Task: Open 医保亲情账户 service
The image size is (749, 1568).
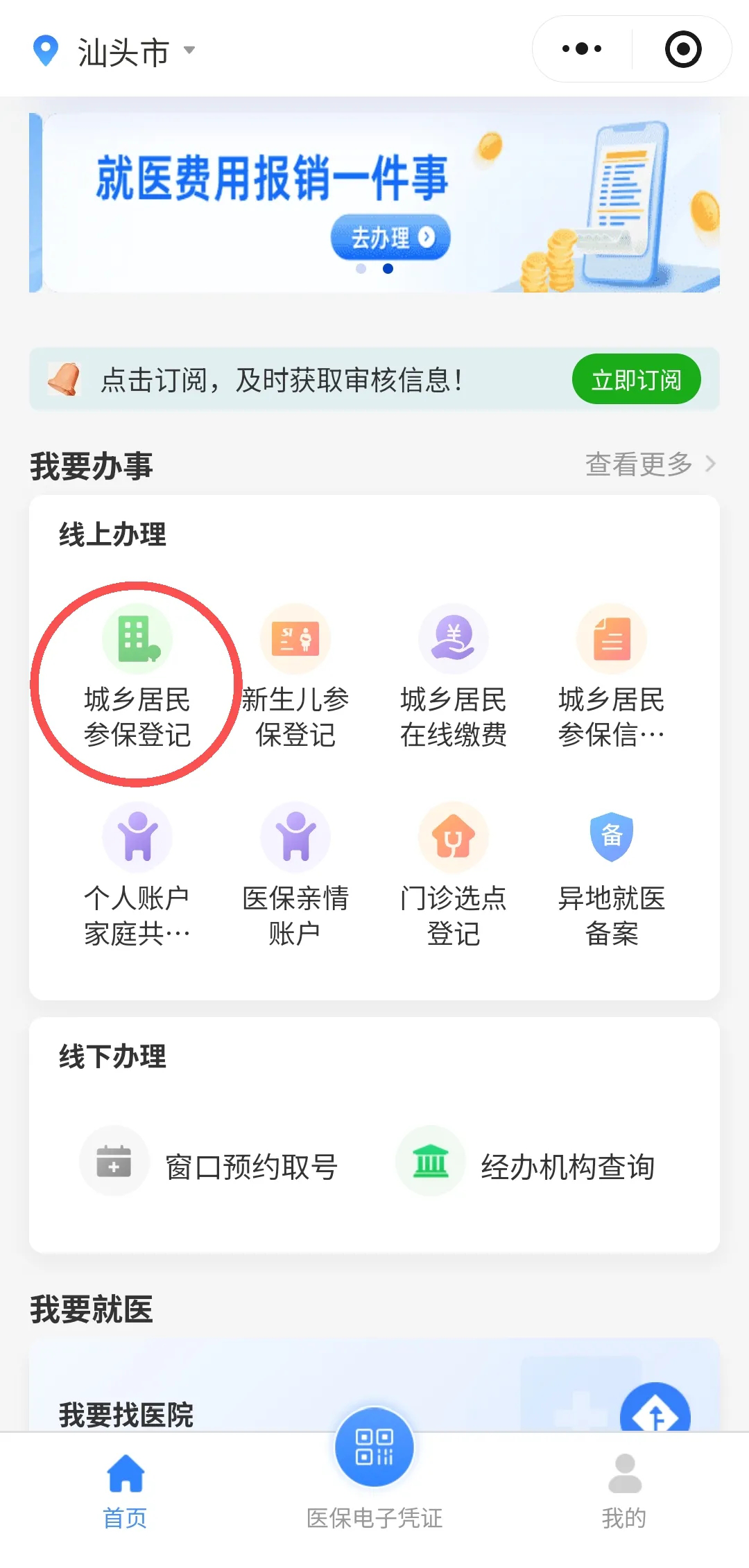Action: point(295,876)
